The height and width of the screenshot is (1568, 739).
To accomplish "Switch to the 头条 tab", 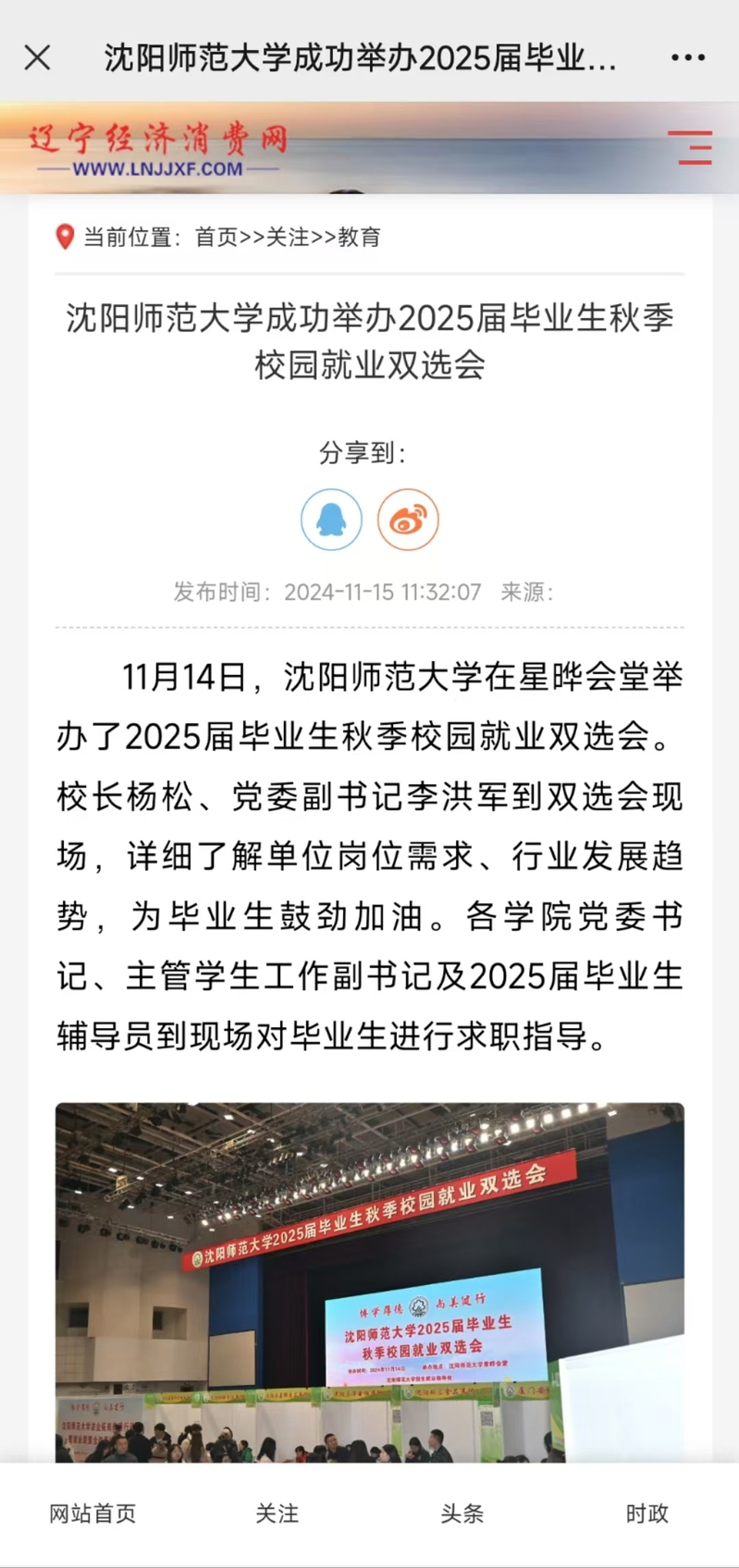I will [462, 1513].
